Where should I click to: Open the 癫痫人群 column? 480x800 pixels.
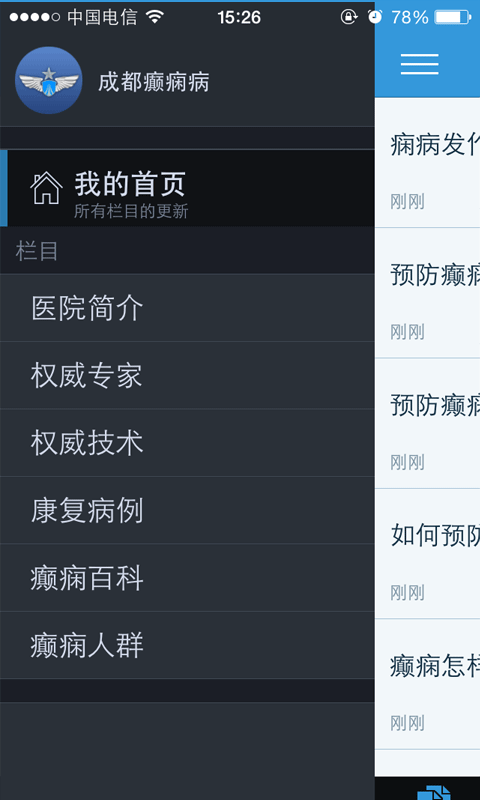187,645
